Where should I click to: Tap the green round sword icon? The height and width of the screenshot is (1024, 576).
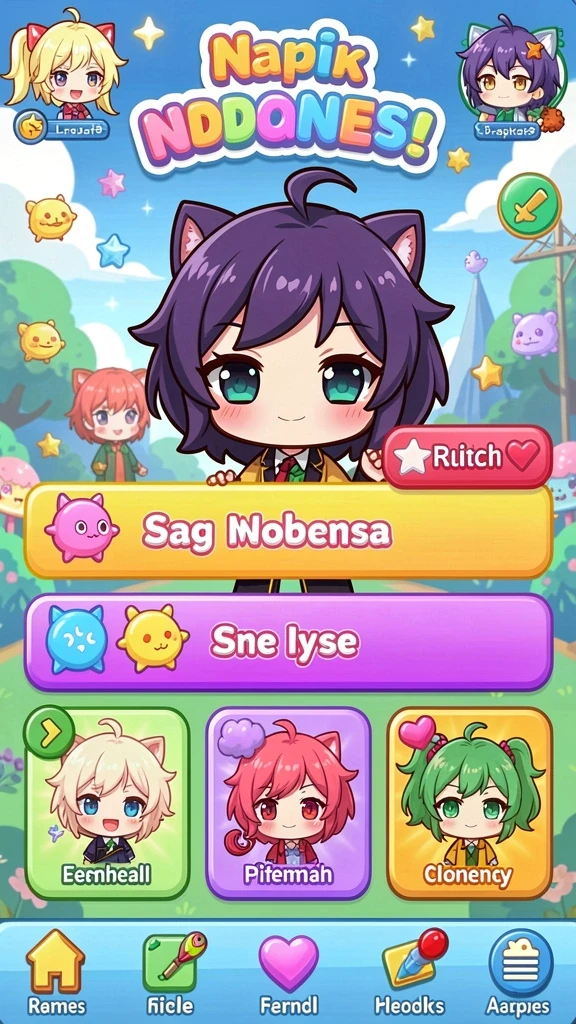click(x=530, y=205)
